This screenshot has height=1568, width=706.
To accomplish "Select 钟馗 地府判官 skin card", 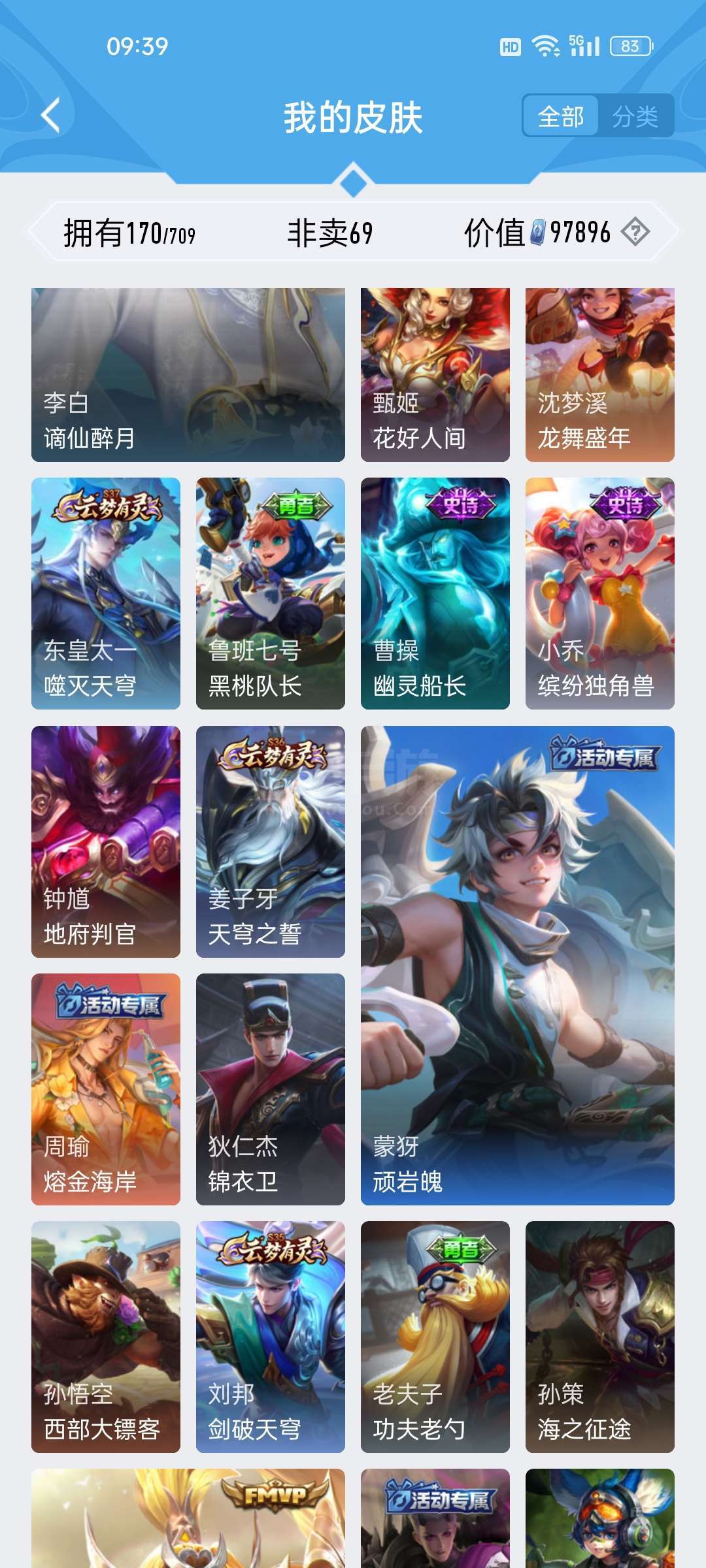I will (x=106, y=841).
